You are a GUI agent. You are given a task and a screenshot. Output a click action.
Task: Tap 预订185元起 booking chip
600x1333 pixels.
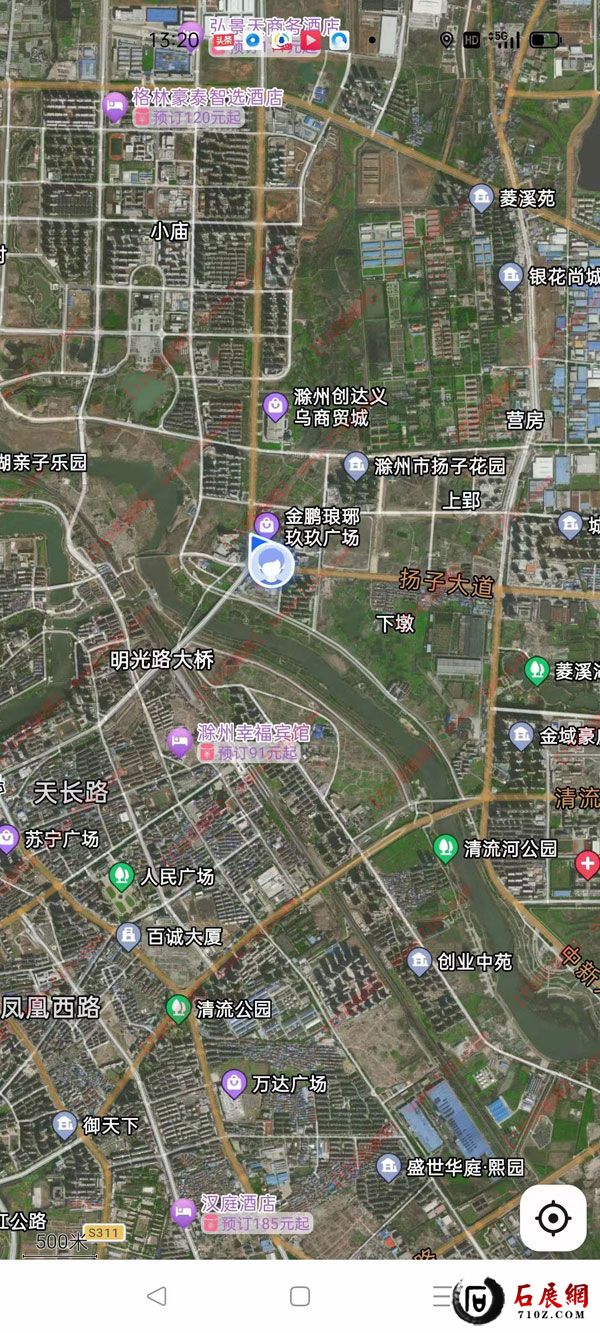pyautogui.click(x=256, y=1223)
